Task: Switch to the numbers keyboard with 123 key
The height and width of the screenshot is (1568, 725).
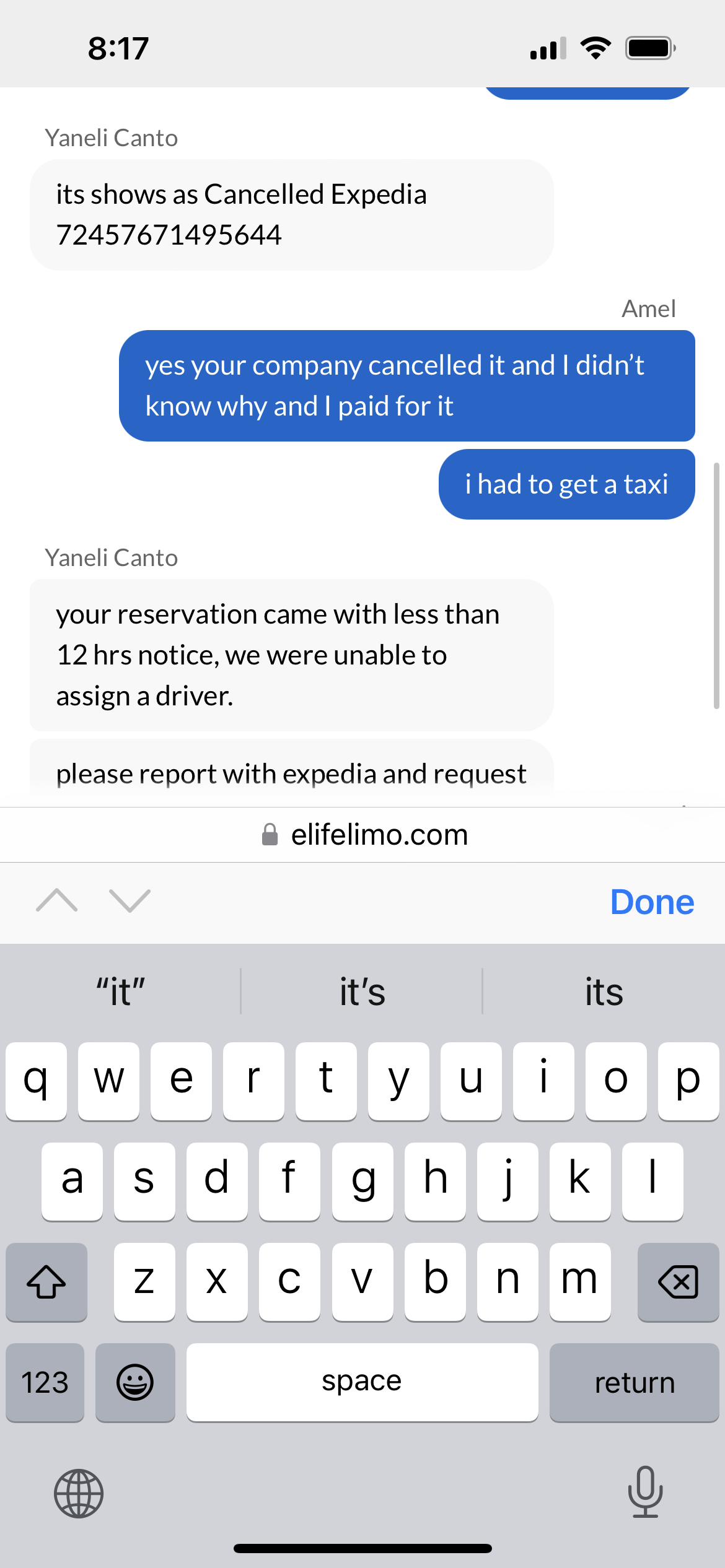Action: pyautogui.click(x=44, y=1382)
